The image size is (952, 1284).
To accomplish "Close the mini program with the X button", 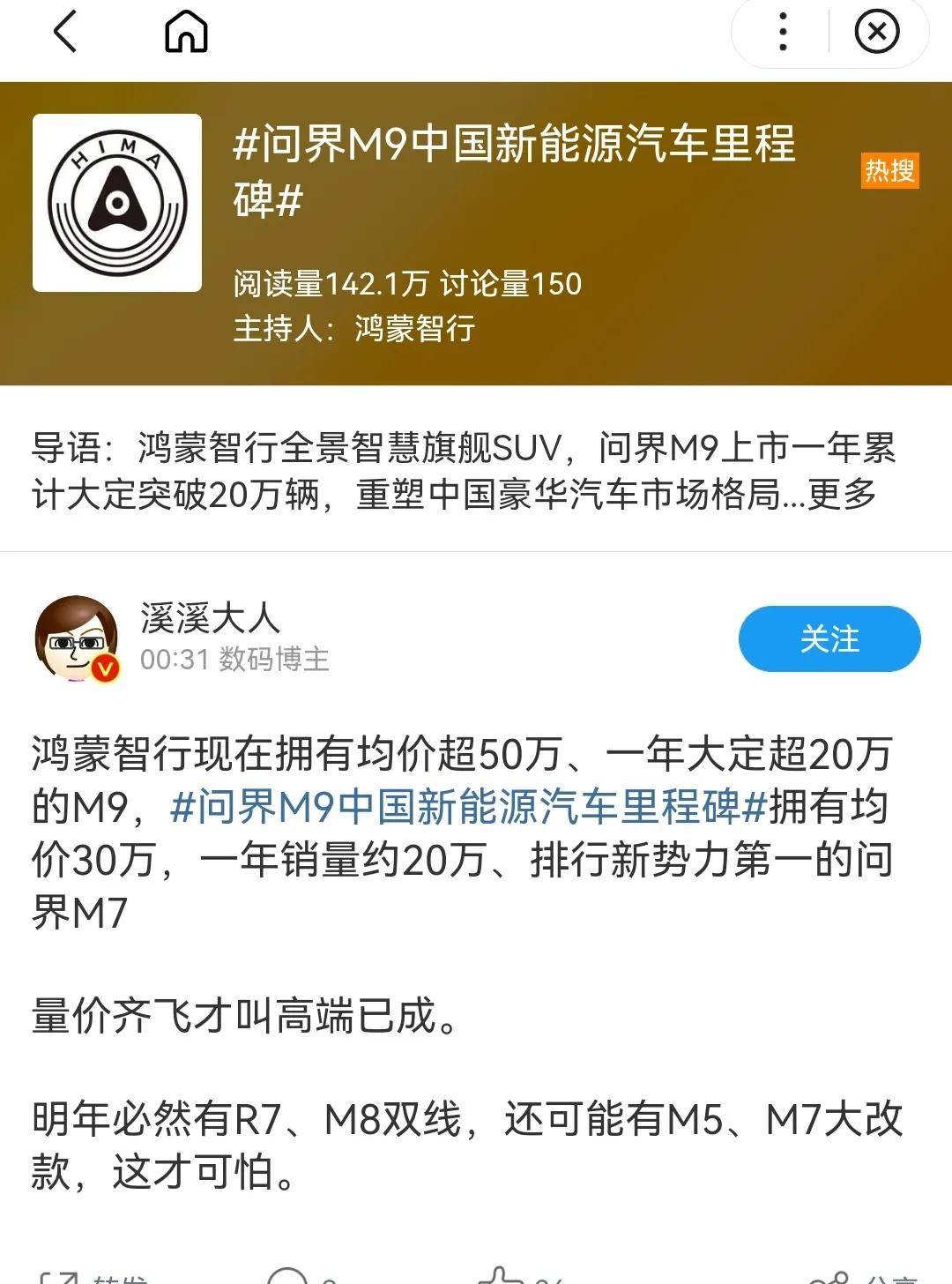I will [x=876, y=33].
